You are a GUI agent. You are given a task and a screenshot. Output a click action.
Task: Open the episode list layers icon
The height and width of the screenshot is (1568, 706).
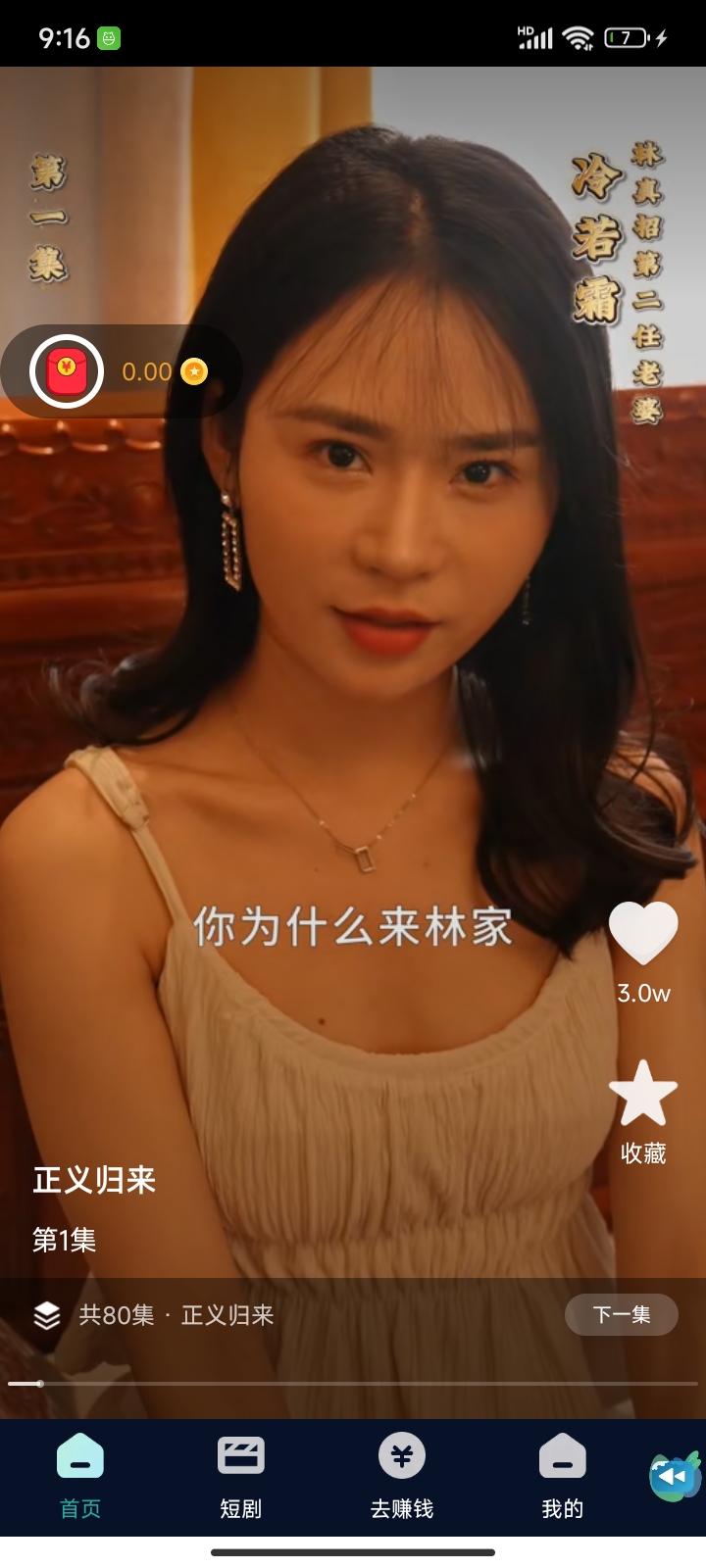48,1315
